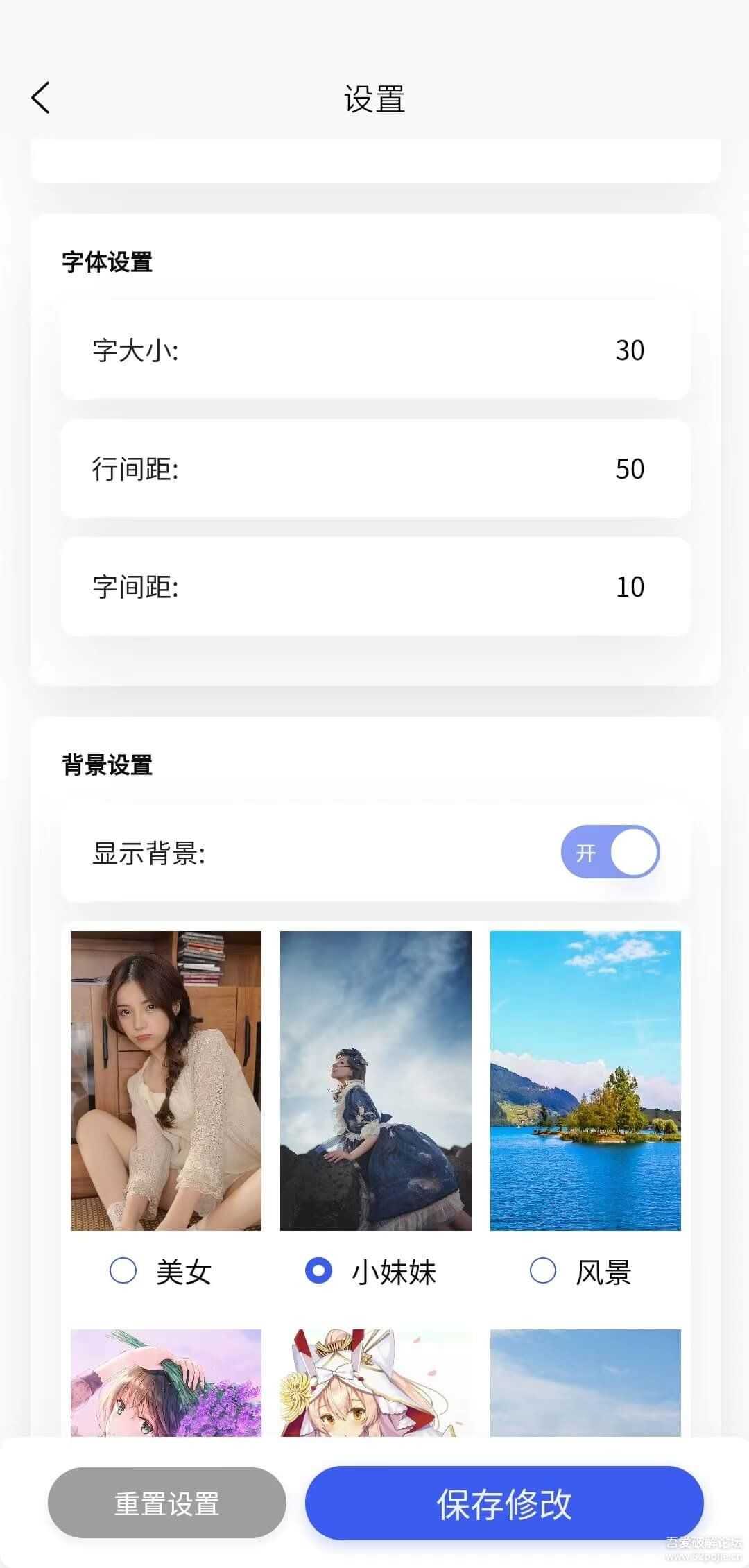Viewport: 749px width, 1568px height.
Task: Open the 字间距 character spacing setting
Action: click(374, 586)
